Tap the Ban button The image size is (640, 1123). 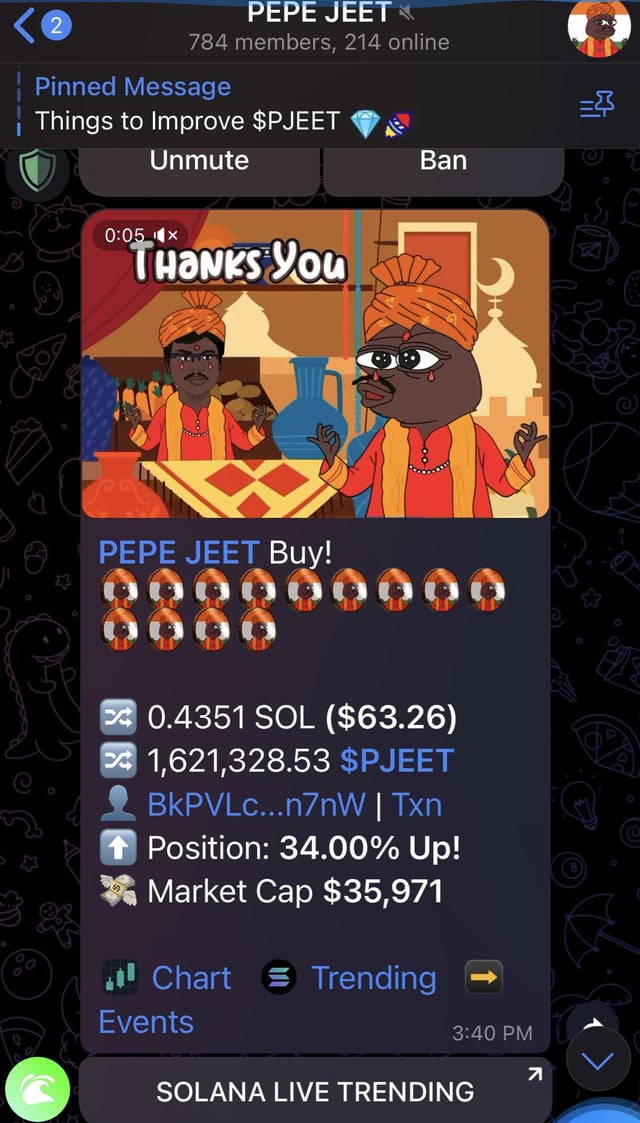(x=443, y=162)
